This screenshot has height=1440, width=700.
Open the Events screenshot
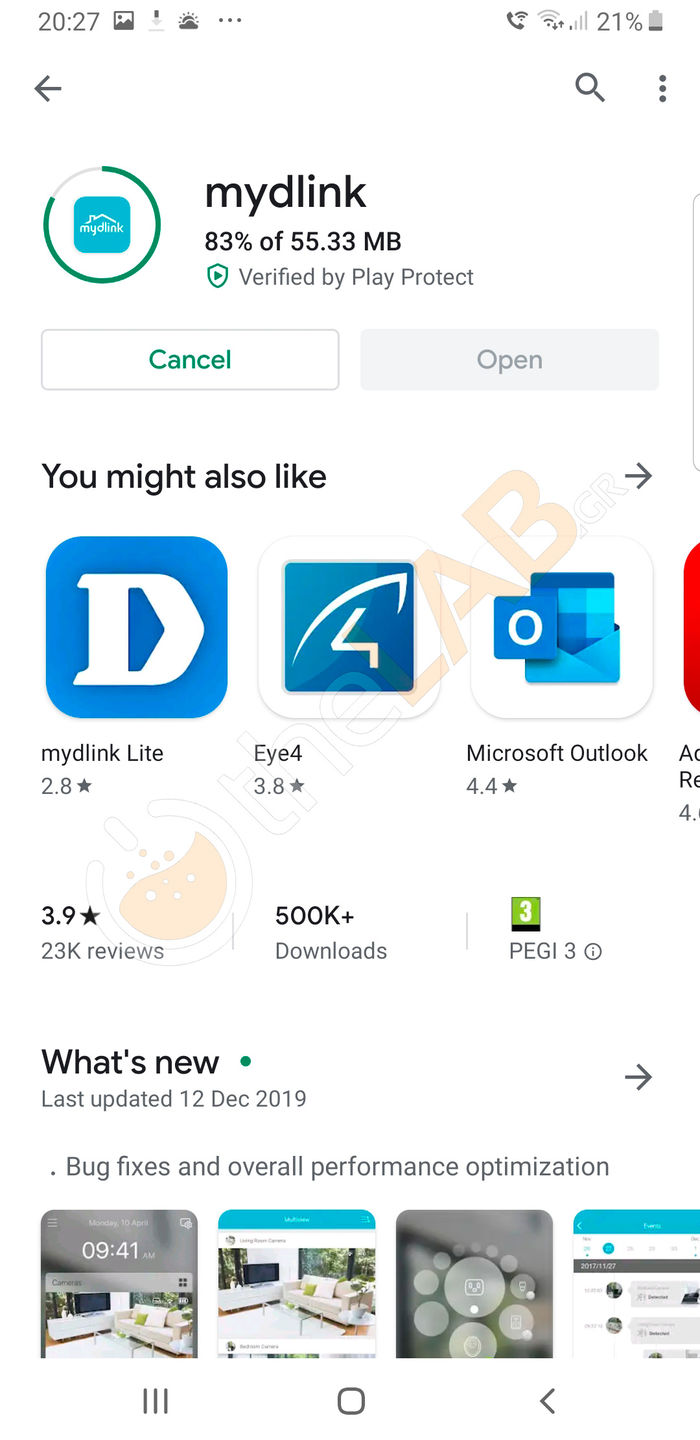[x=636, y=1284]
